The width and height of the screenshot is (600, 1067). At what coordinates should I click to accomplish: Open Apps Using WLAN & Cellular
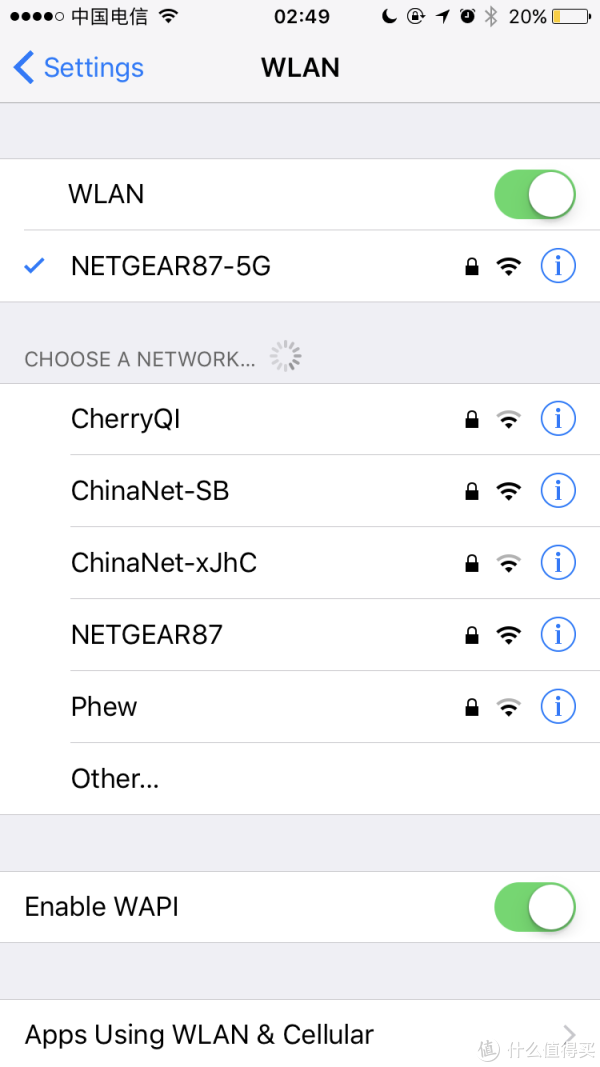click(x=300, y=1034)
